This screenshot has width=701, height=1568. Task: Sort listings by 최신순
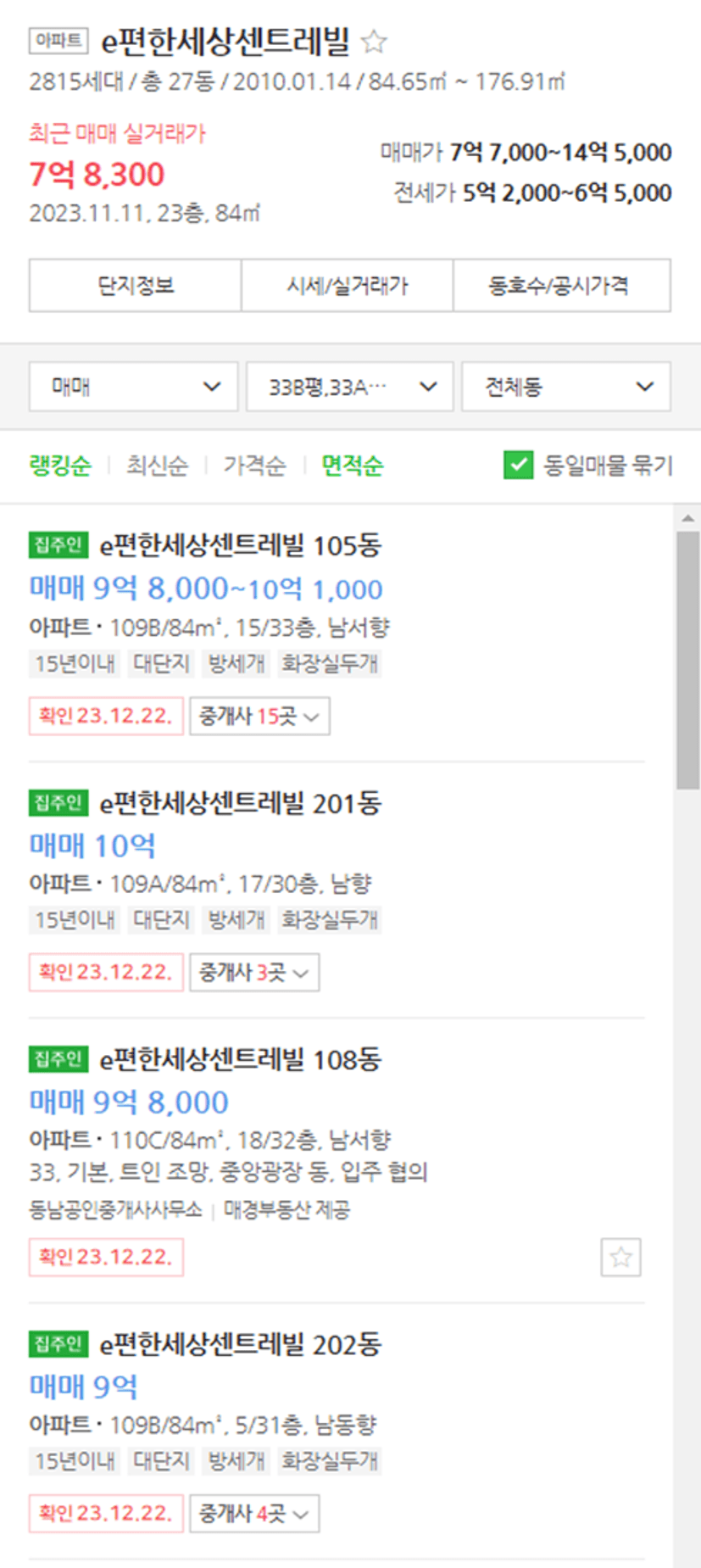157,465
